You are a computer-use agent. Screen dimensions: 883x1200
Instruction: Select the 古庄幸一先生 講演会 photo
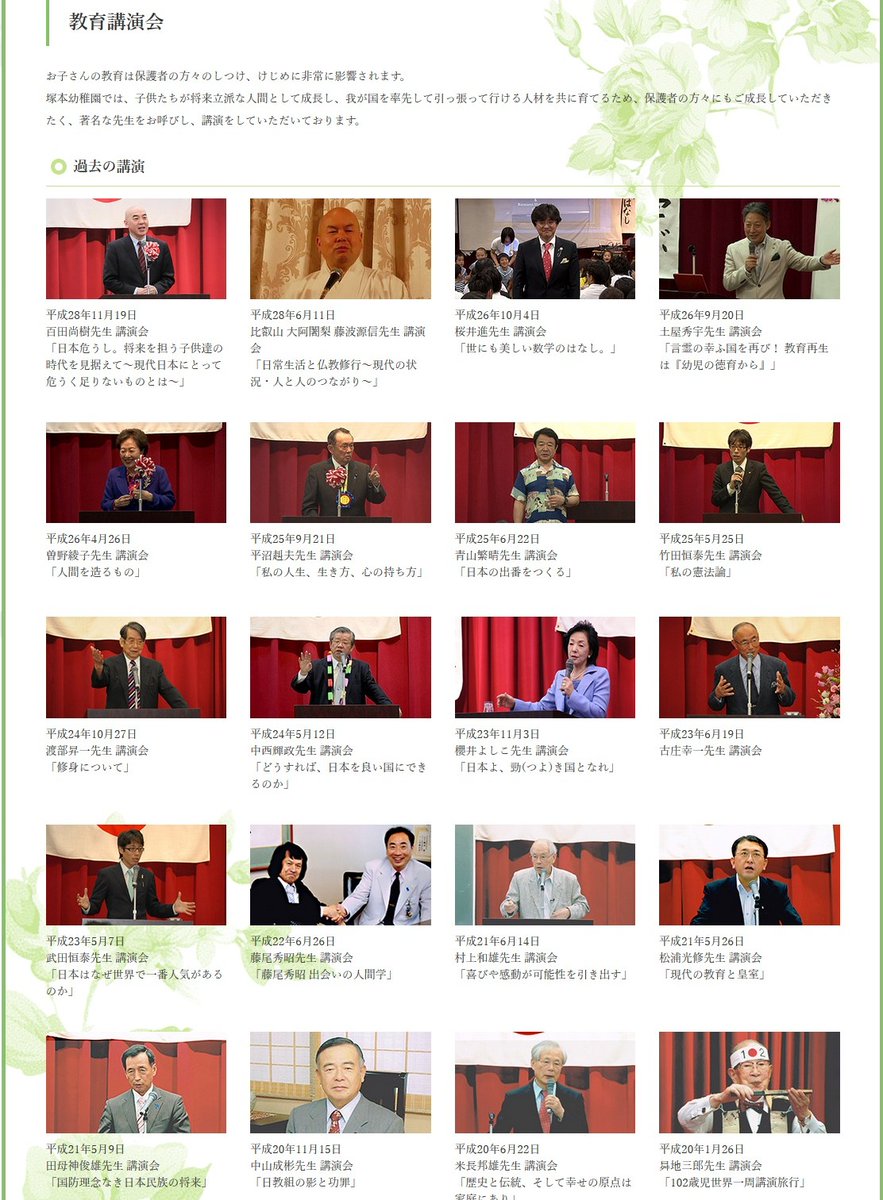(749, 667)
